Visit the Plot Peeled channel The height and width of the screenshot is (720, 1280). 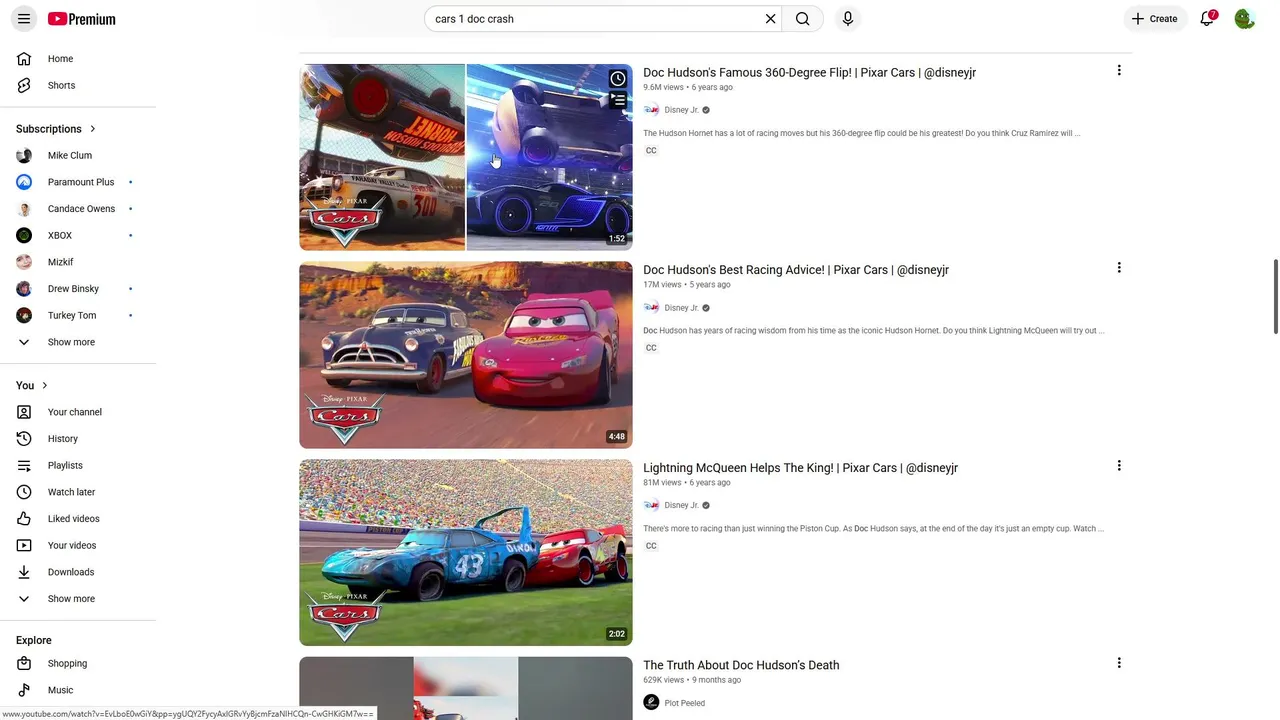pyautogui.click(x=684, y=703)
